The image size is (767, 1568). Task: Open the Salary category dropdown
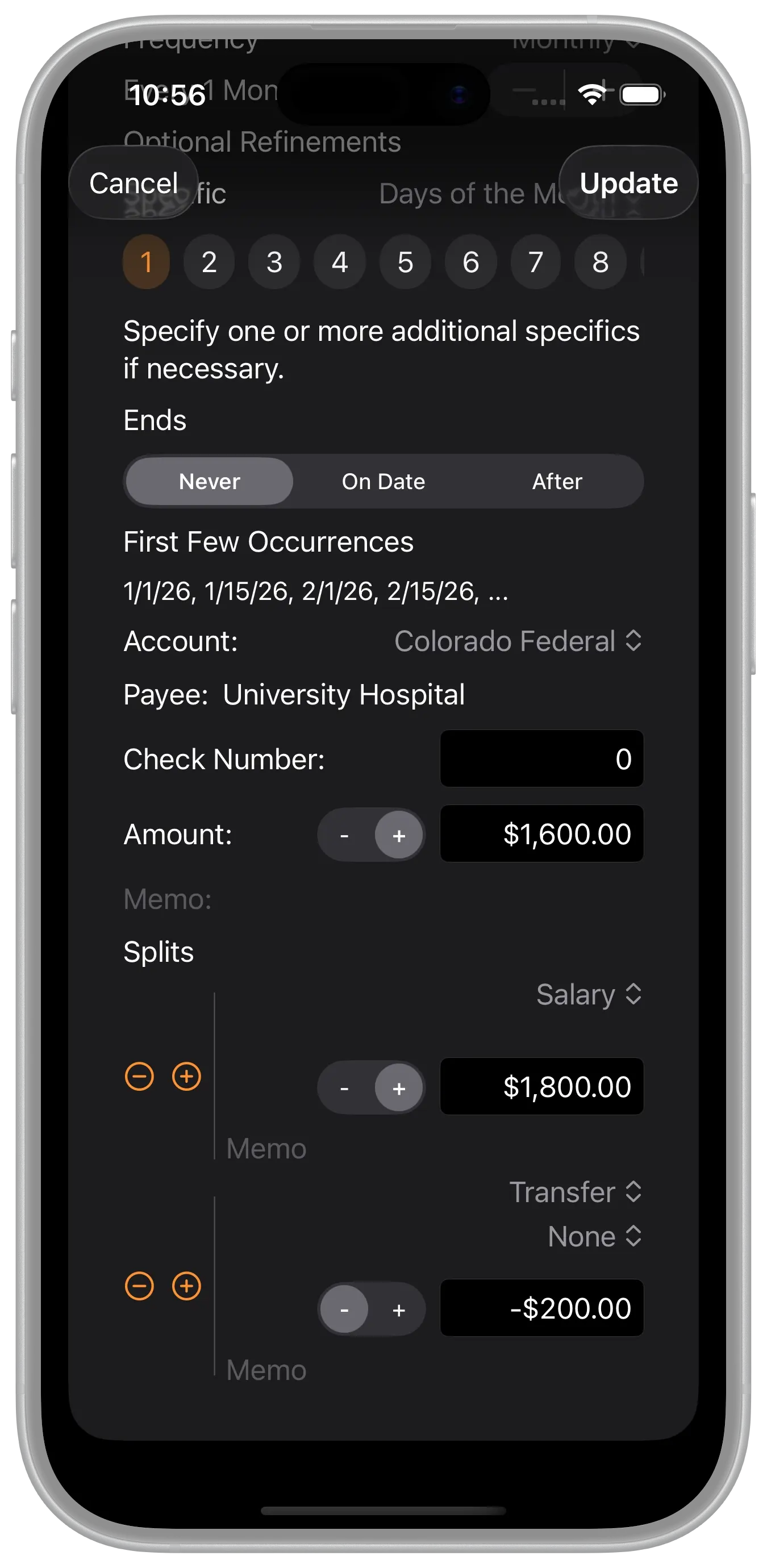coord(588,995)
